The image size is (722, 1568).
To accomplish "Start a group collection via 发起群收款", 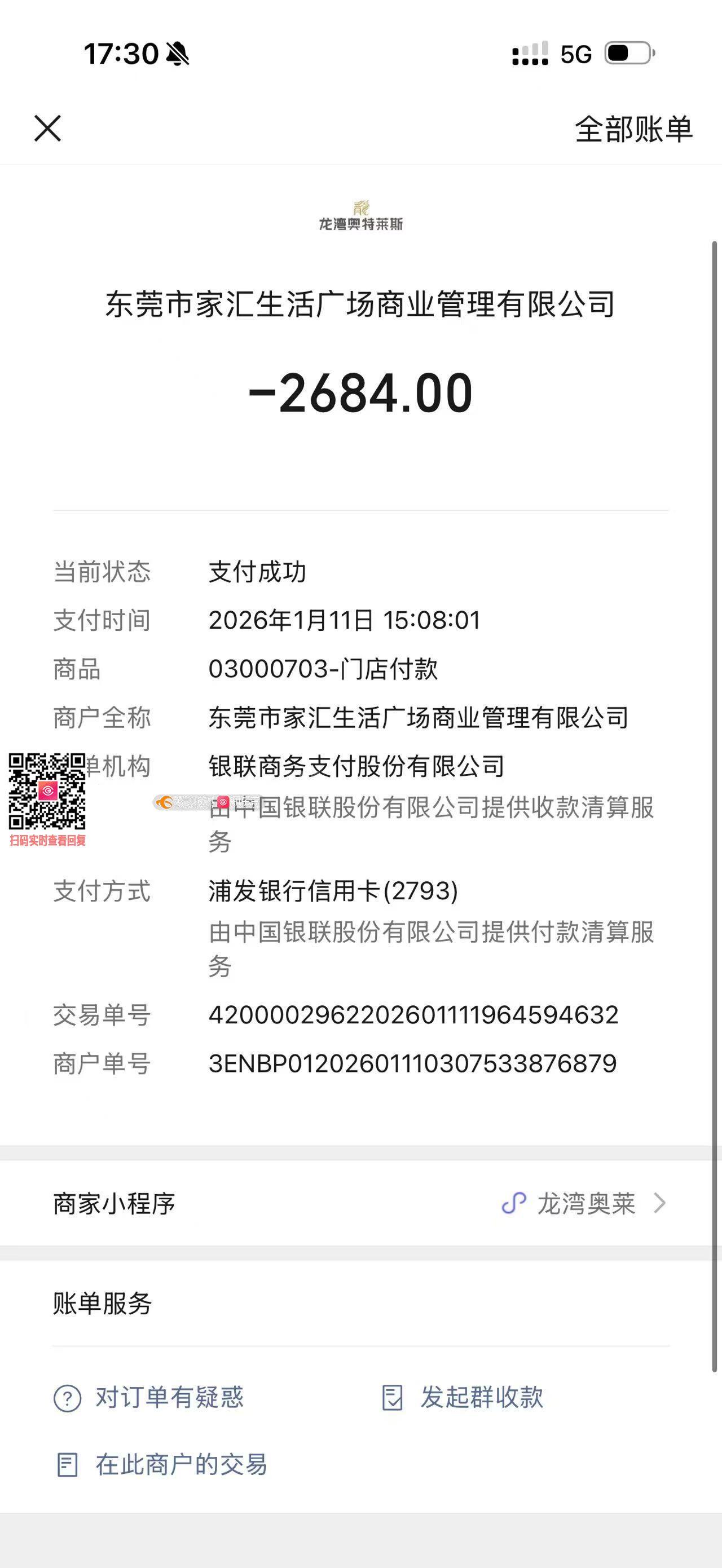I will [x=463, y=1398].
